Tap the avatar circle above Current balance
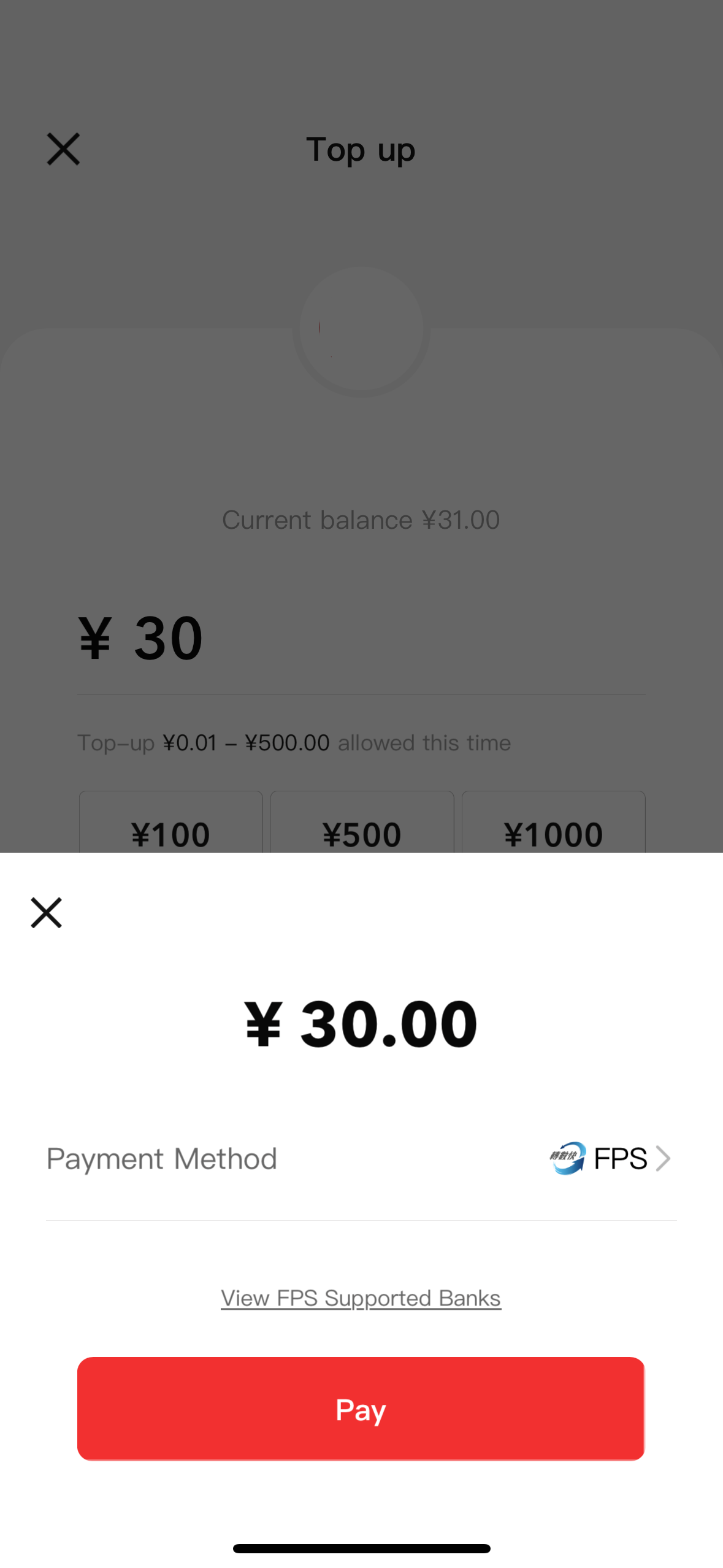Screen dimensions: 723x1568 point(361,329)
